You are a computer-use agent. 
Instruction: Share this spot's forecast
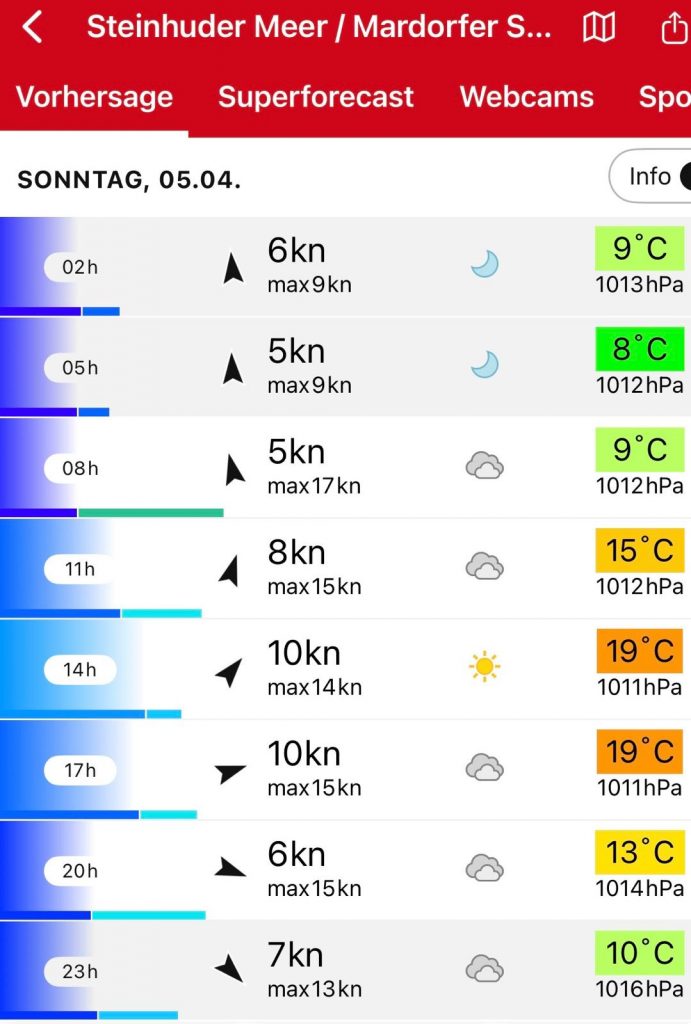[x=675, y=28]
